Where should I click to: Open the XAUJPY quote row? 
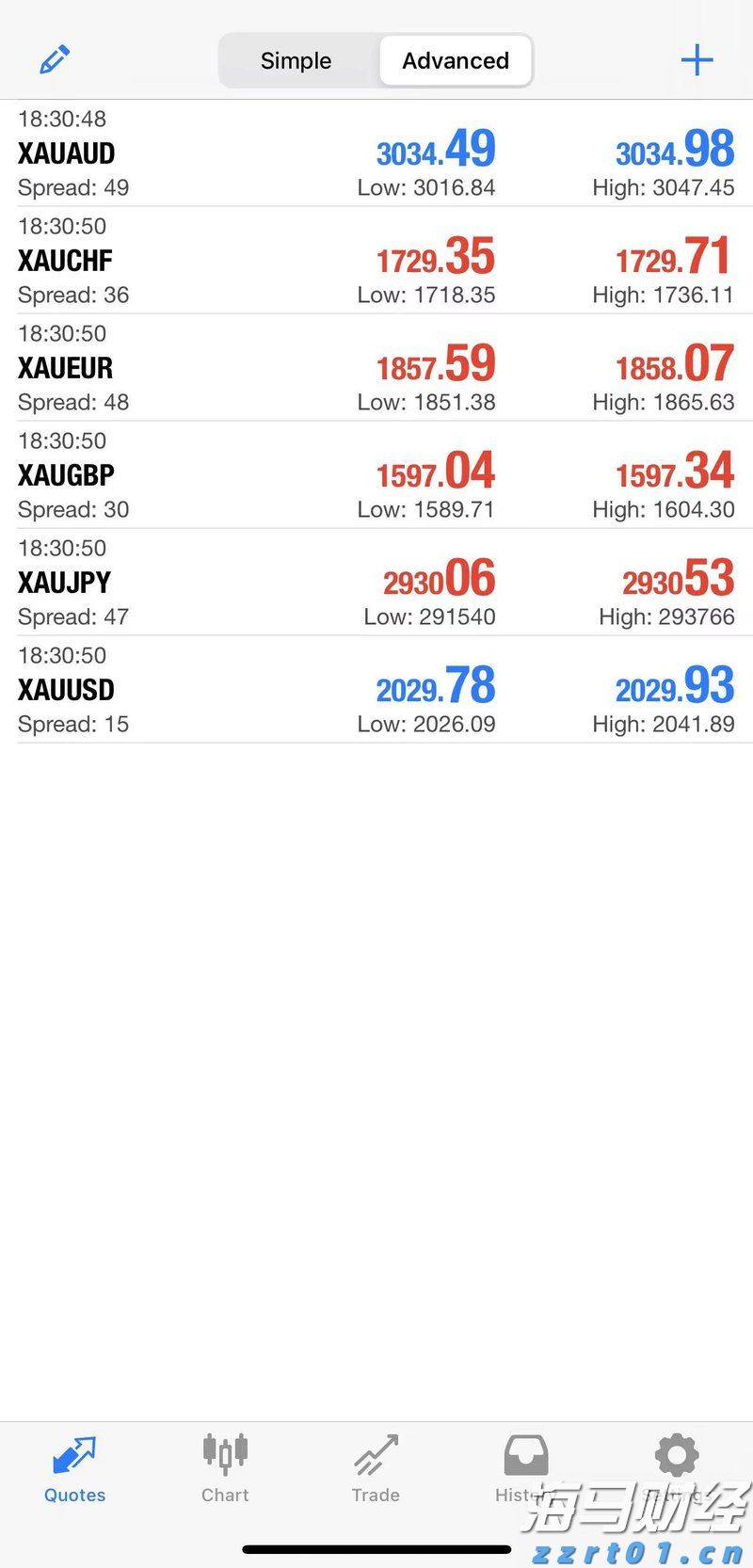pyautogui.click(x=376, y=583)
